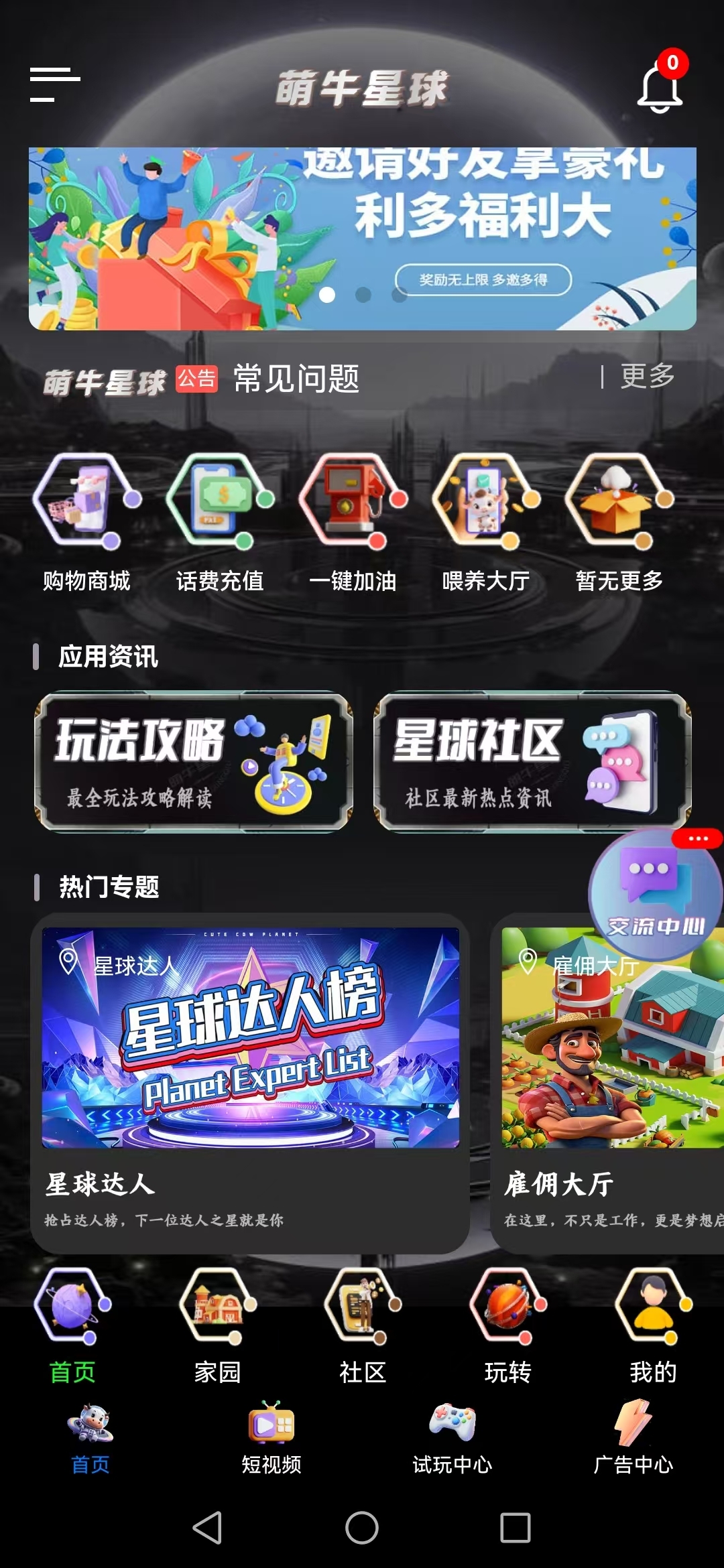Open the hamburger drawer menu
This screenshot has height=1568, width=724.
point(55,84)
